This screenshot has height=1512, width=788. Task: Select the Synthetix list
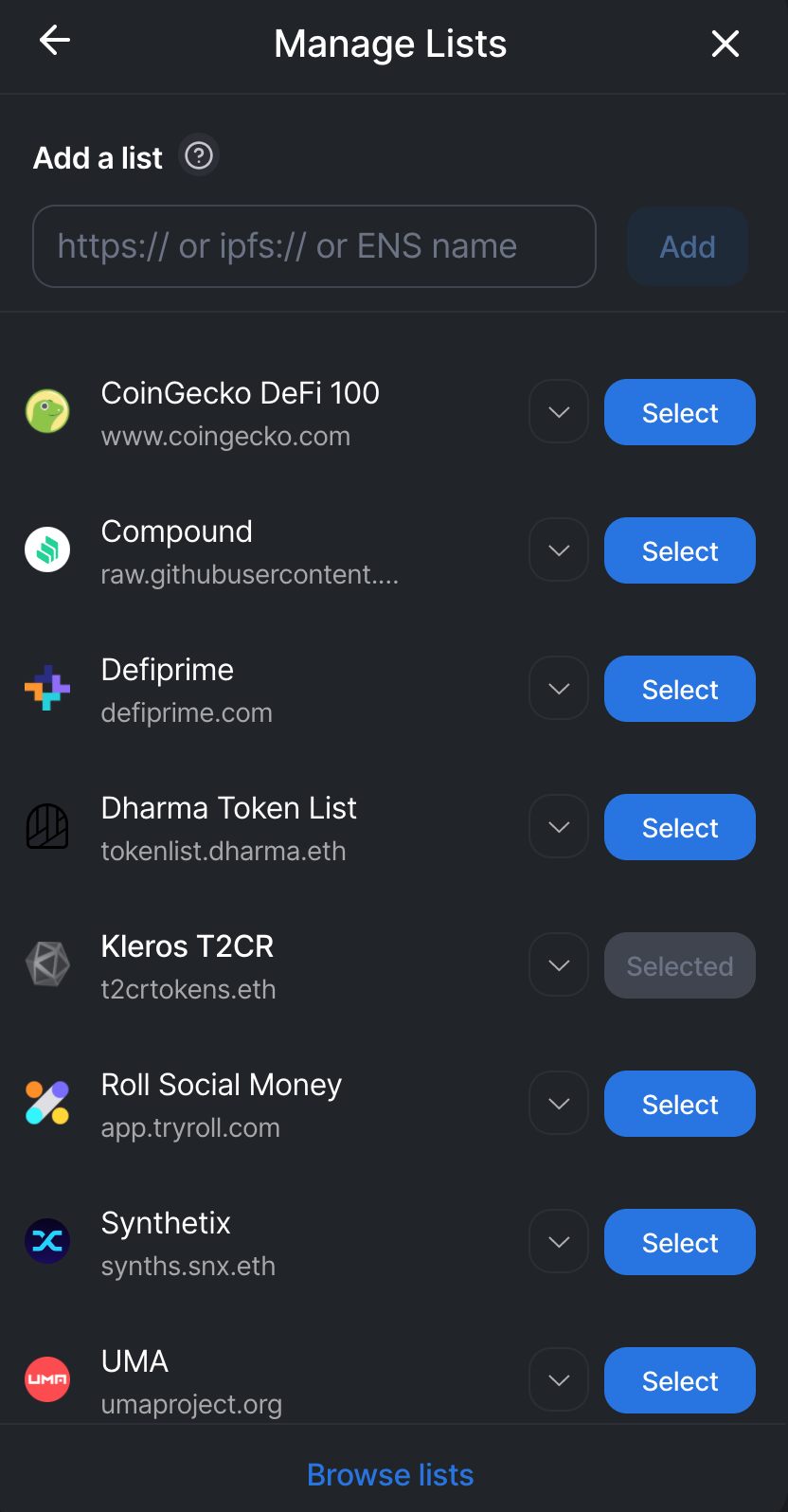coord(679,1243)
